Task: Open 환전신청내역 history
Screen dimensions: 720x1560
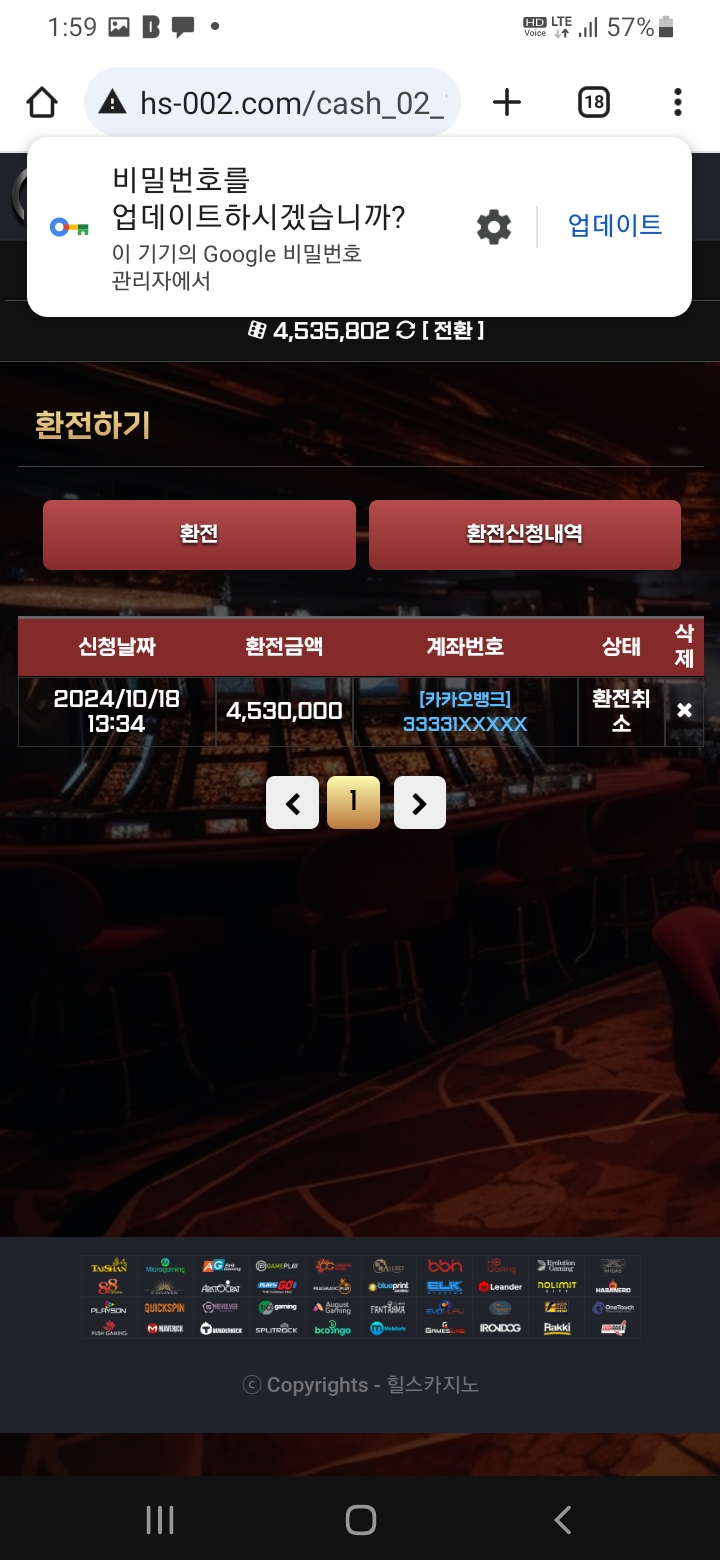Action: coord(524,534)
